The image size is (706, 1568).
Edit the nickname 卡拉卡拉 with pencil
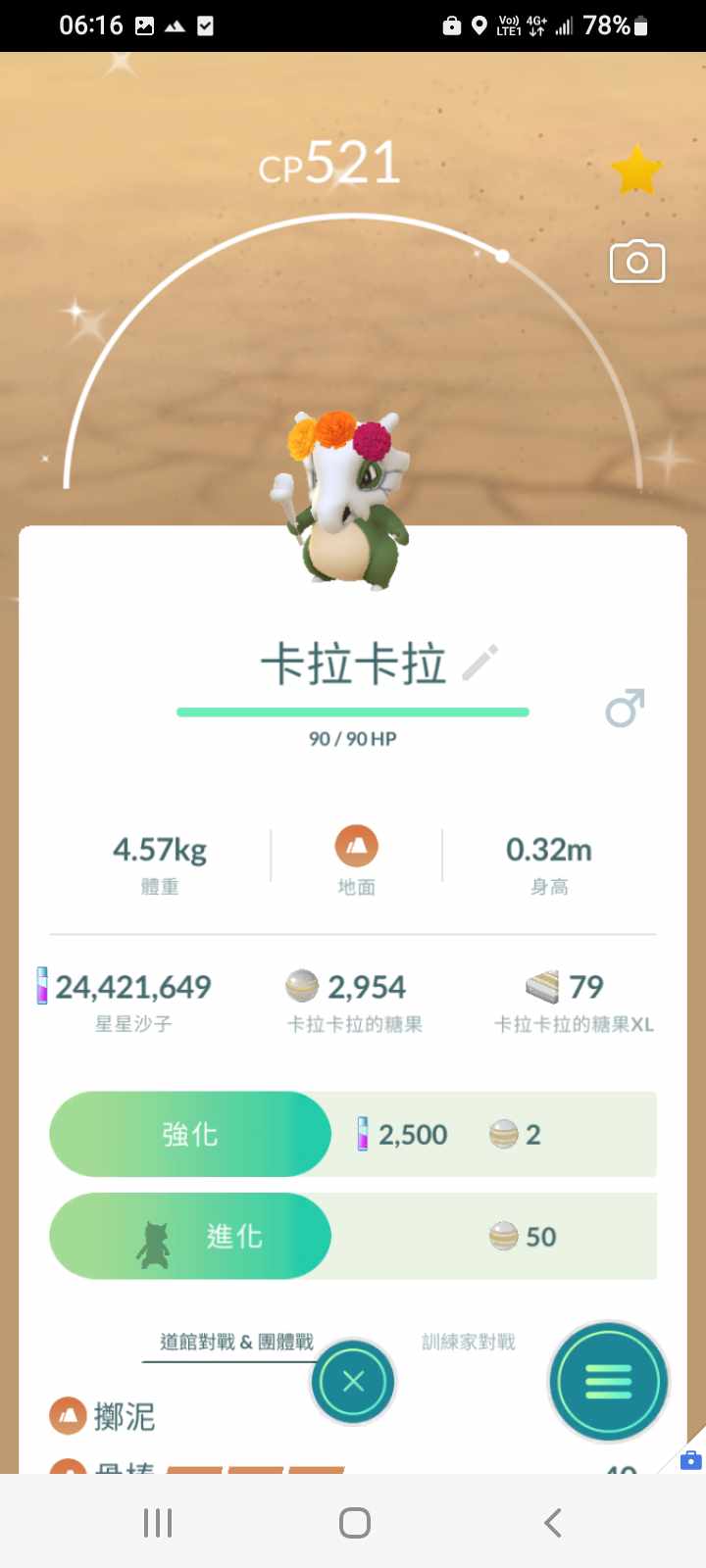tap(480, 663)
